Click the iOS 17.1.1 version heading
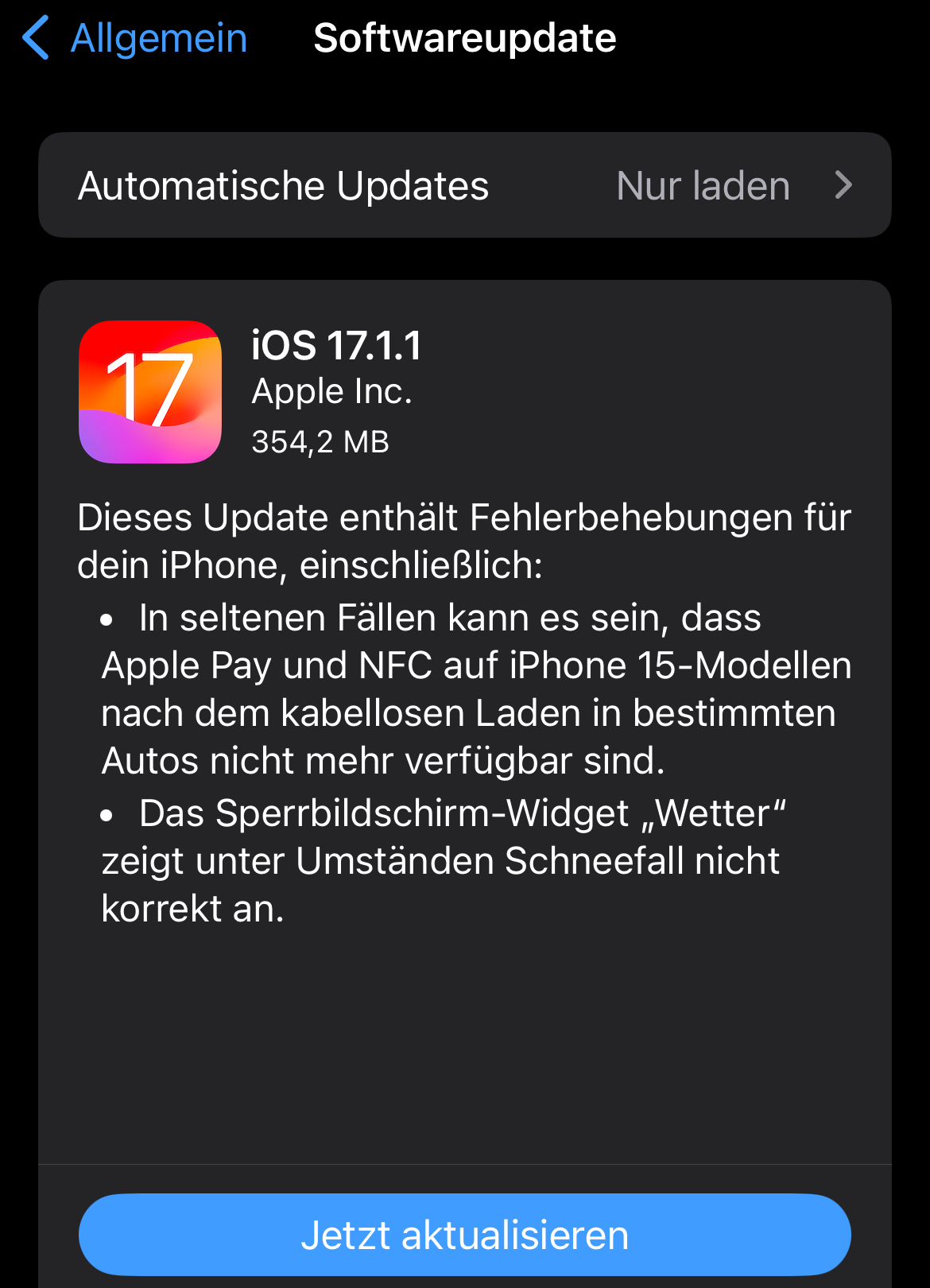Image resolution: width=930 pixels, height=1288 pixels. click(337, 347)
